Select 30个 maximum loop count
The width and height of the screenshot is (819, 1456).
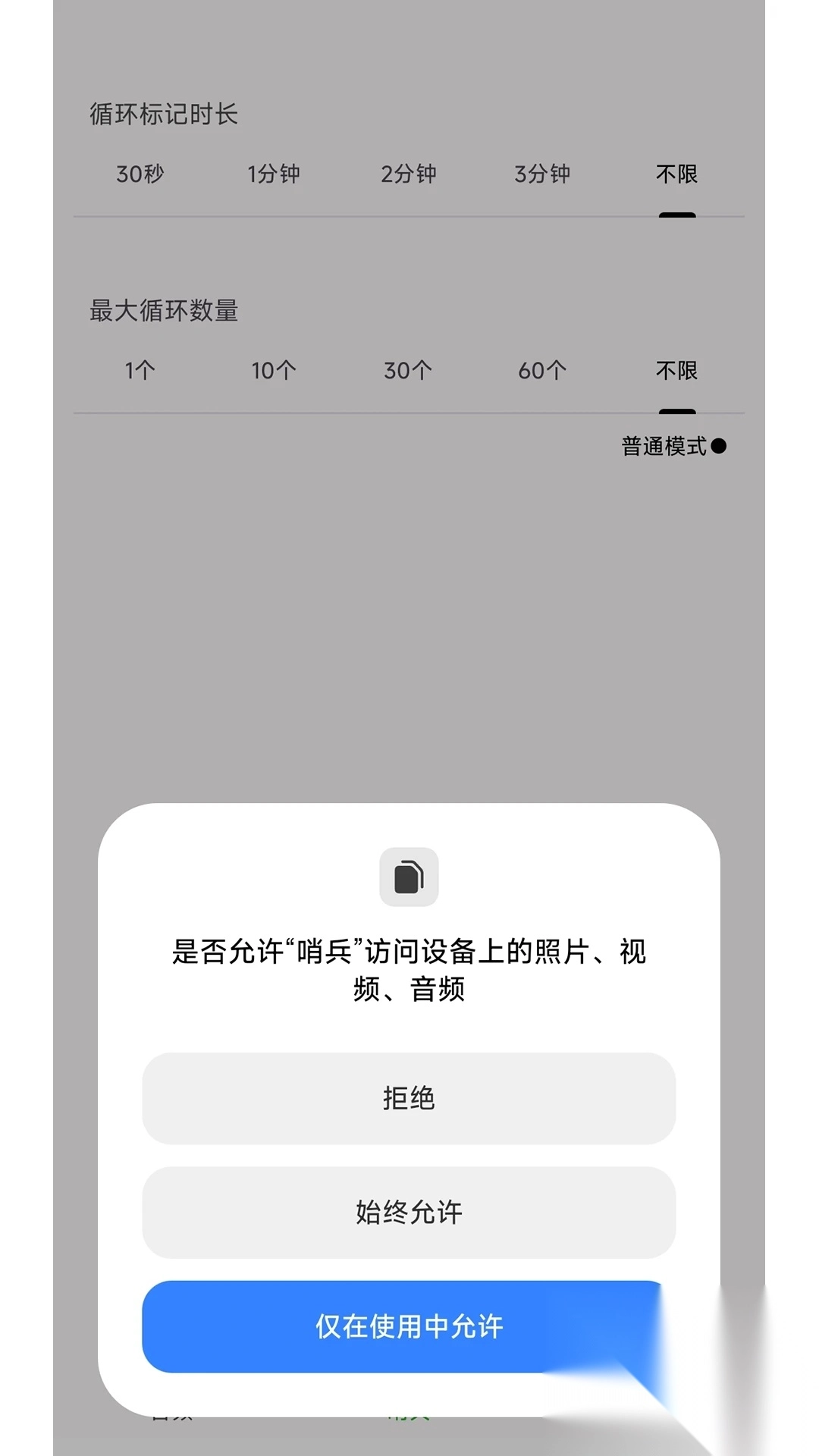click(x=407, y=371)
